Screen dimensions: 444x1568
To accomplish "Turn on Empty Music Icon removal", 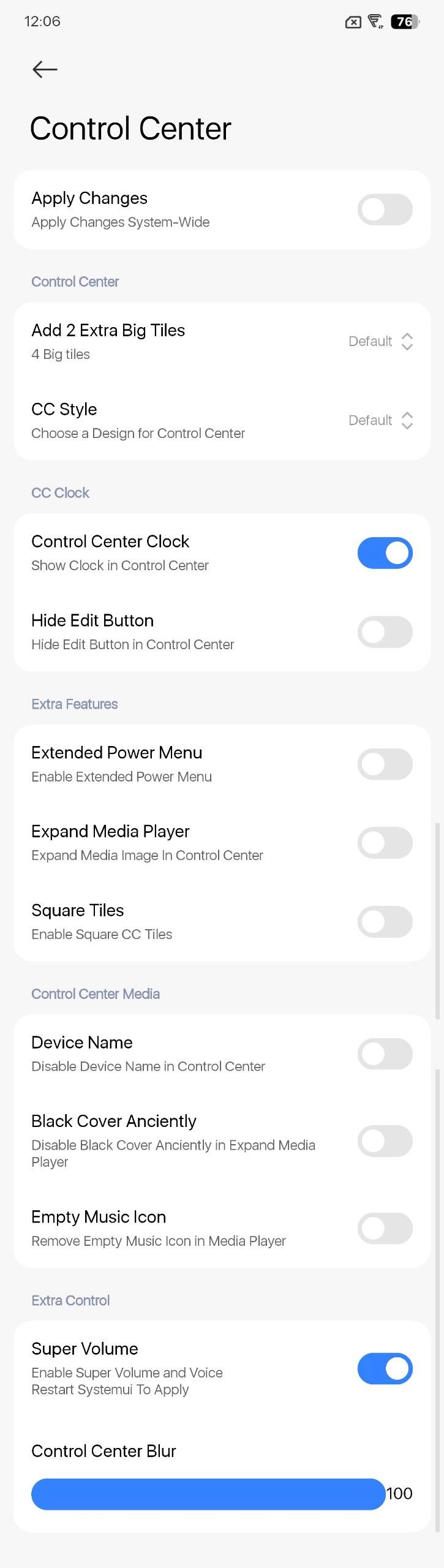I will click(385, 1228).
